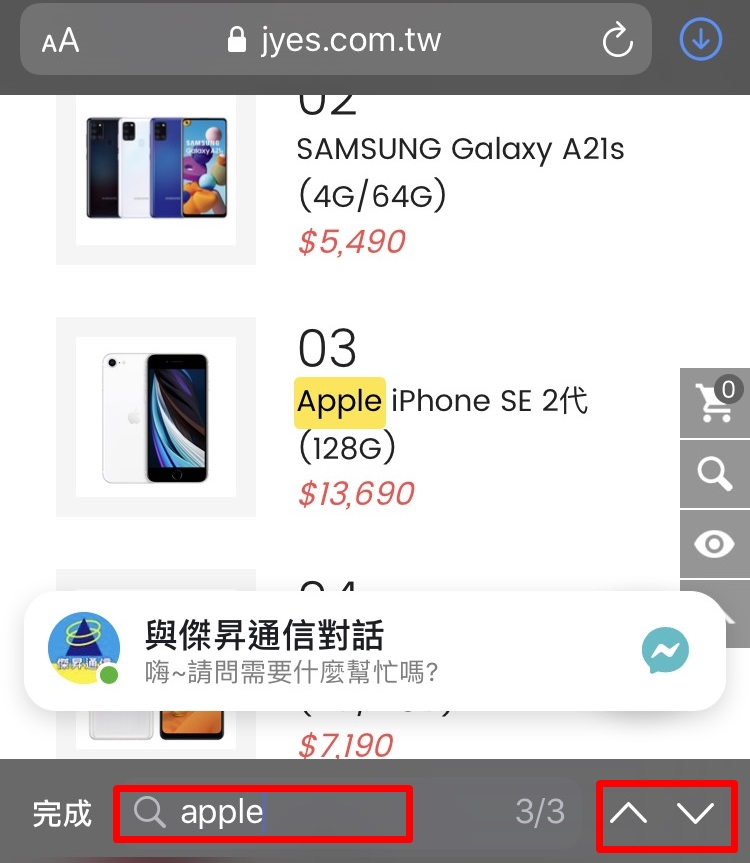Open the downloads icon
The height and width of the screenshot is (863, 750).
tap(700, 40)
